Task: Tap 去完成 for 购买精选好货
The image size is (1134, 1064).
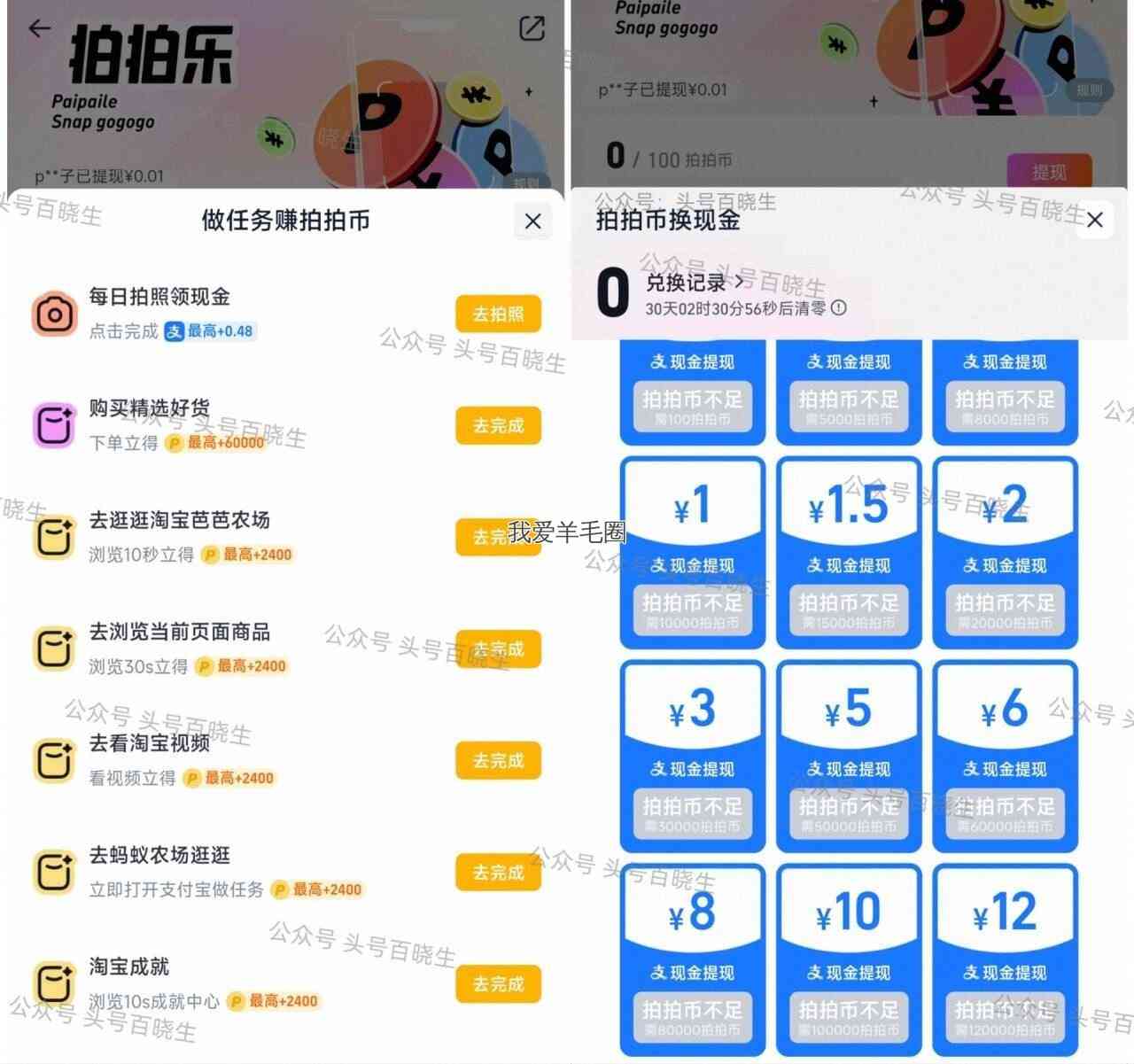Action: 498,425
